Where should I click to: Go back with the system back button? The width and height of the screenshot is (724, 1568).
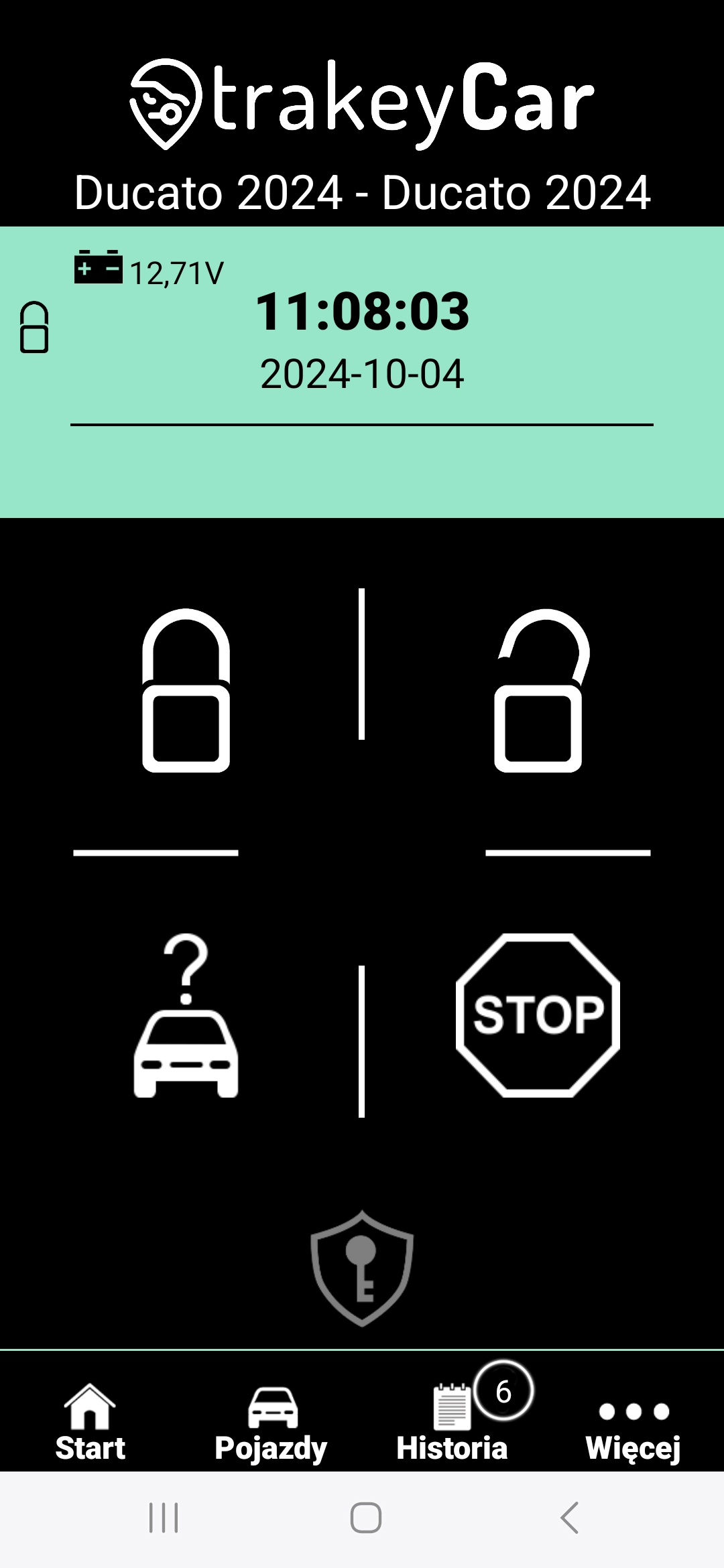[x=570, y=1518]
